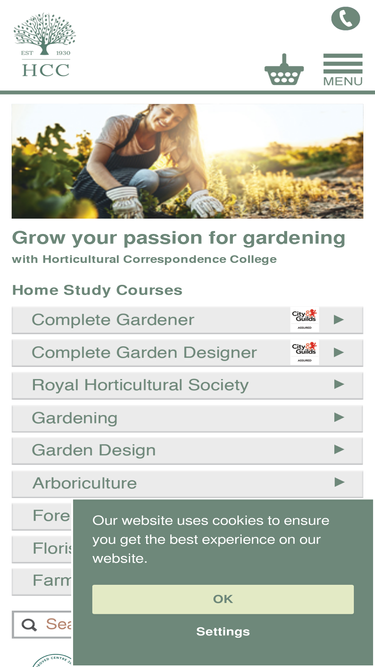The width and height of the screenshot is (375, 667).
Task: Expand Arboriculture courses
Action: [187, 484]
